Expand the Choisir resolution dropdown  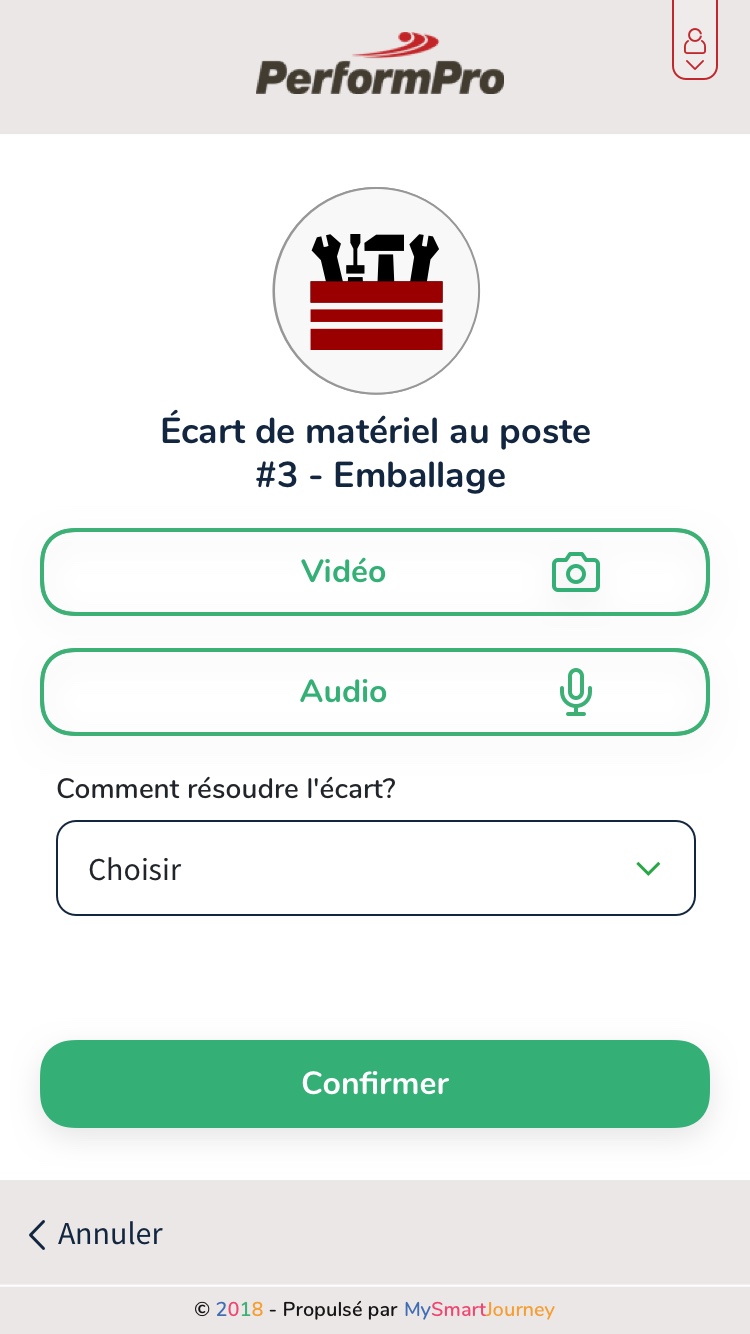pos(375,868)
